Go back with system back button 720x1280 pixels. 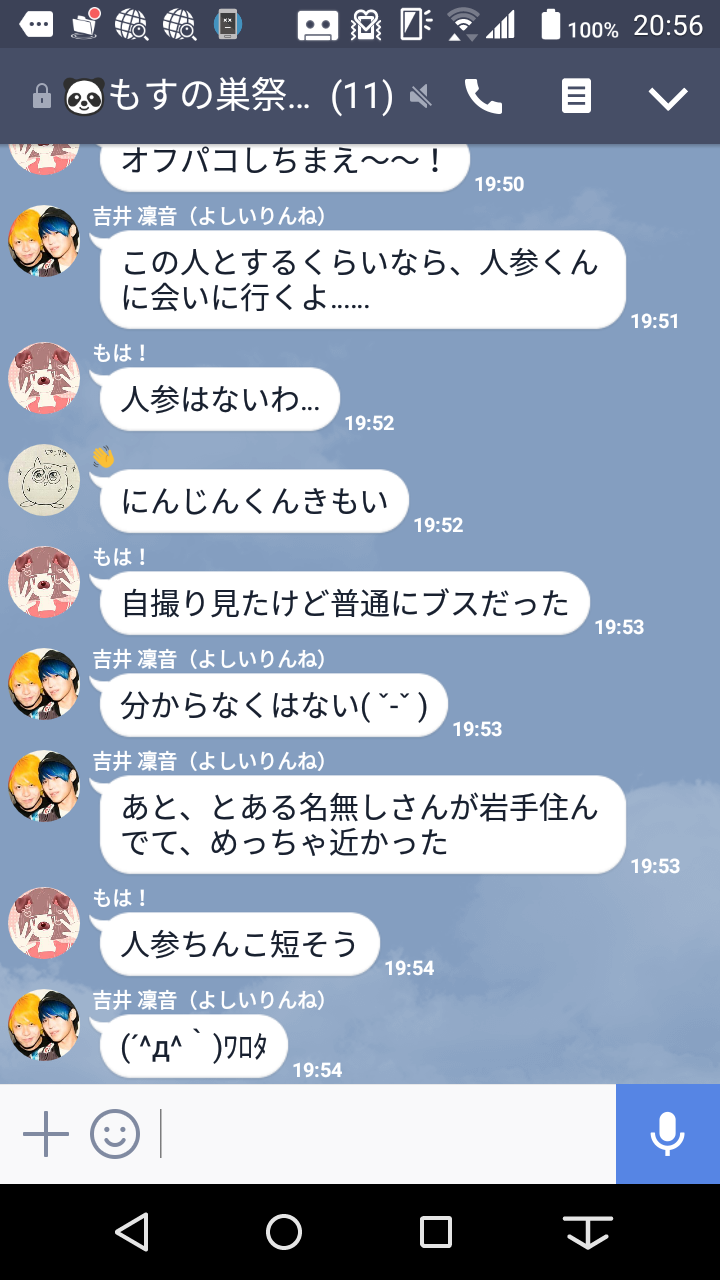[132, 1232]
